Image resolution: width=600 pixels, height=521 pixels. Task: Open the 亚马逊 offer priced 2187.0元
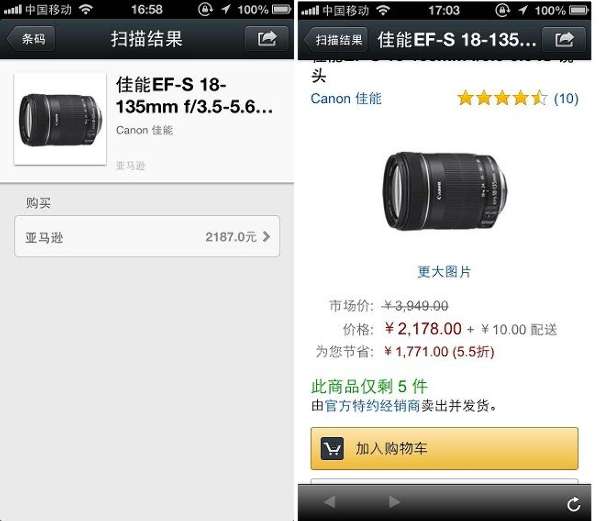point(147,237)
